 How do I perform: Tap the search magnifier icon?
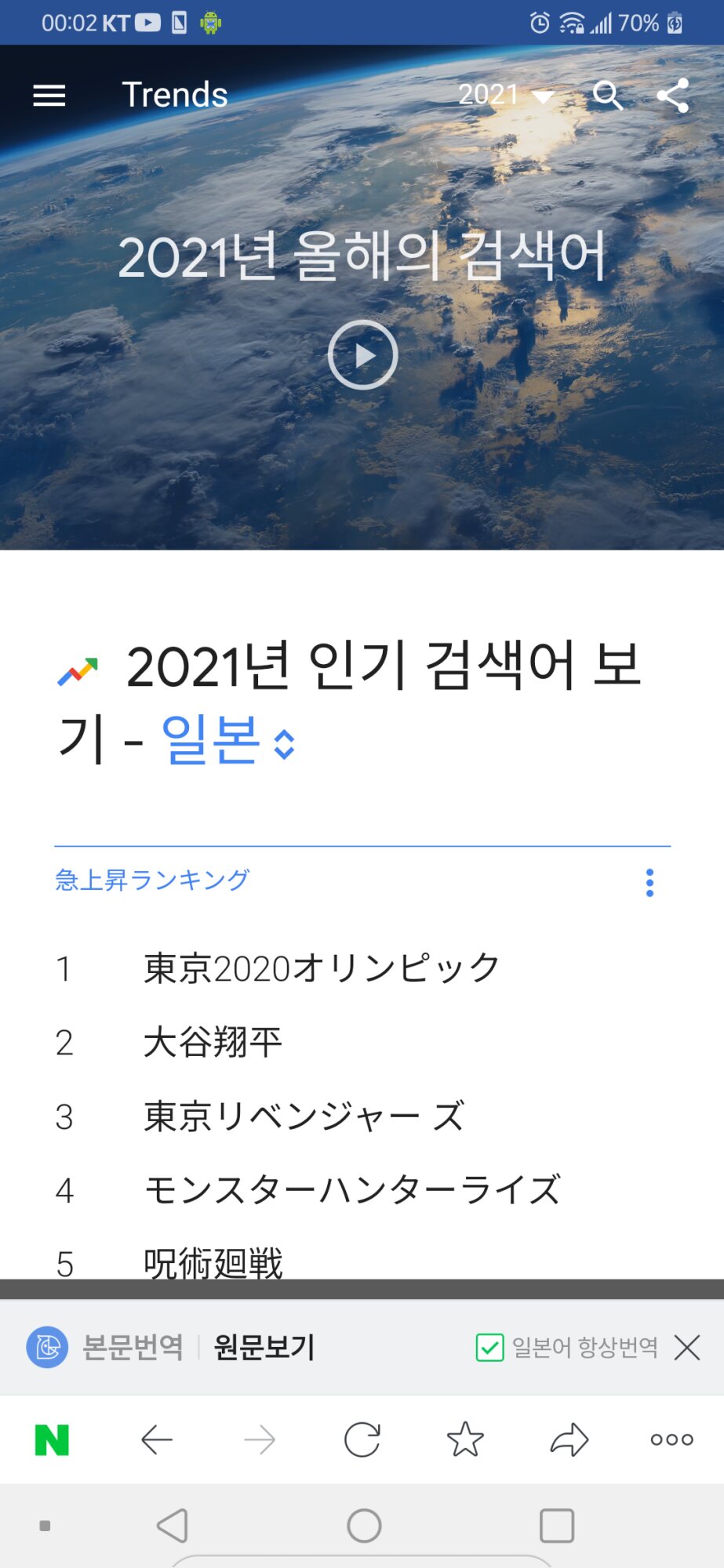[607, 96]
